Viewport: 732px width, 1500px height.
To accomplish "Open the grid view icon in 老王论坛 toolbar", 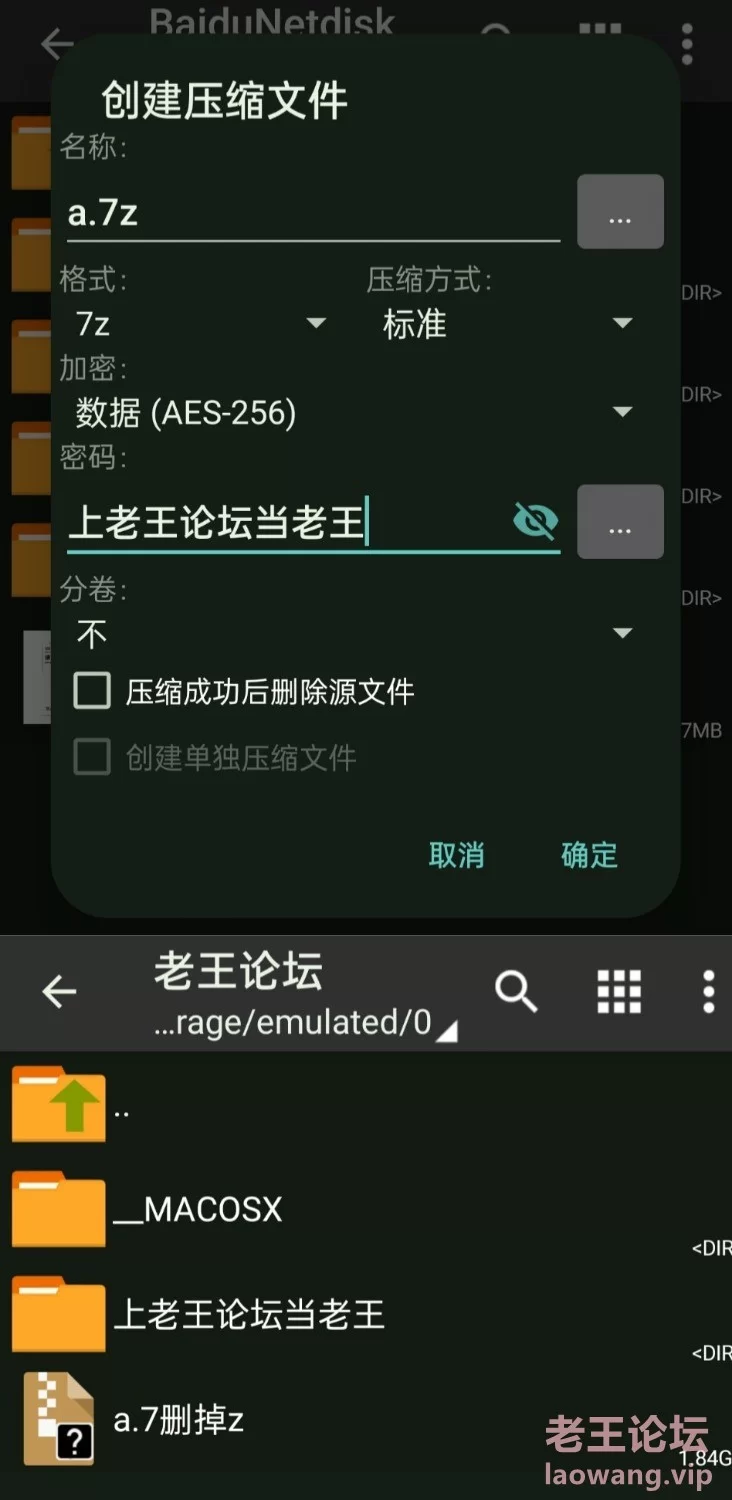I will (x=619, y=992).
